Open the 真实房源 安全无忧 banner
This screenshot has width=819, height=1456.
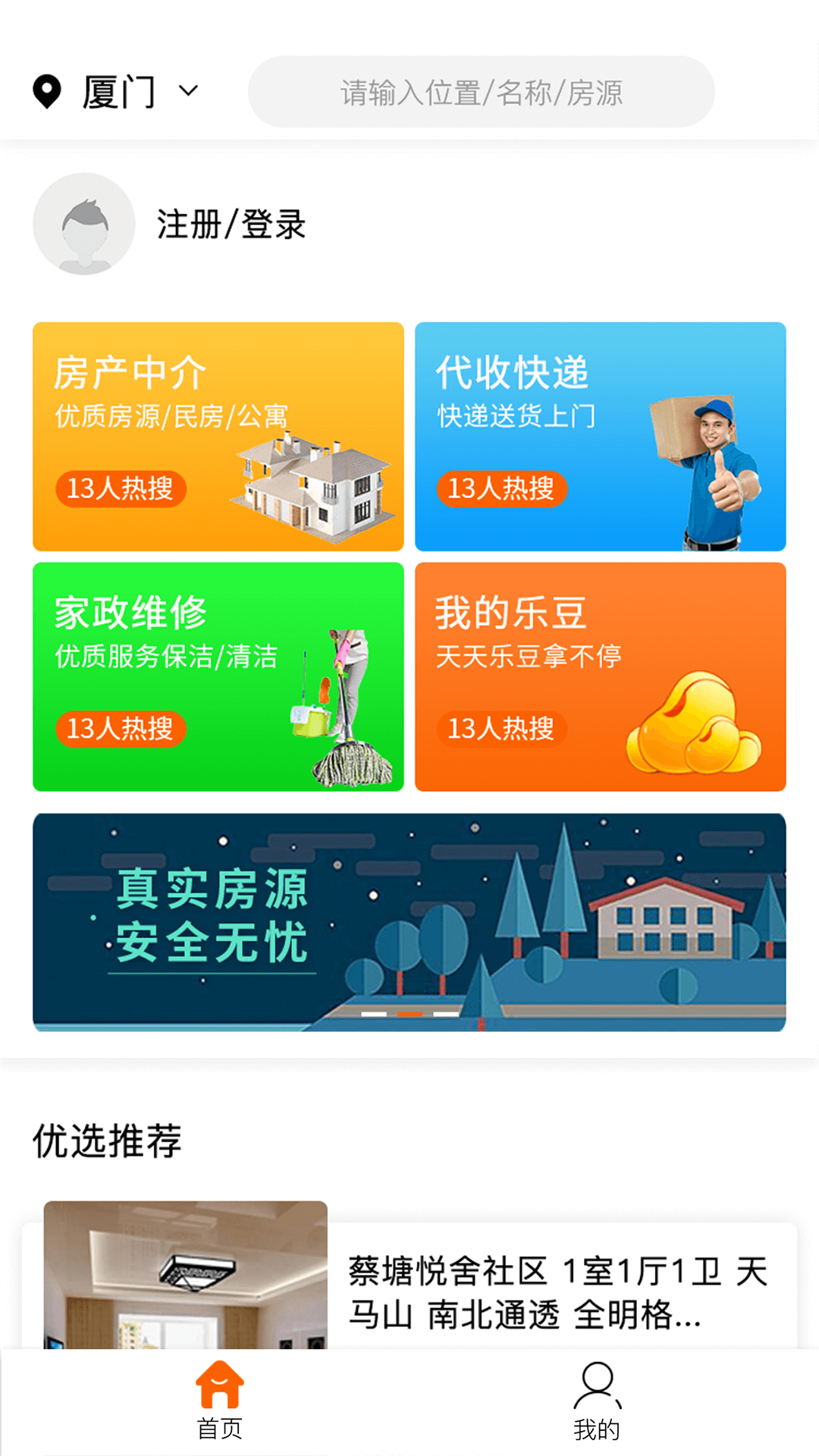(409, 922)
